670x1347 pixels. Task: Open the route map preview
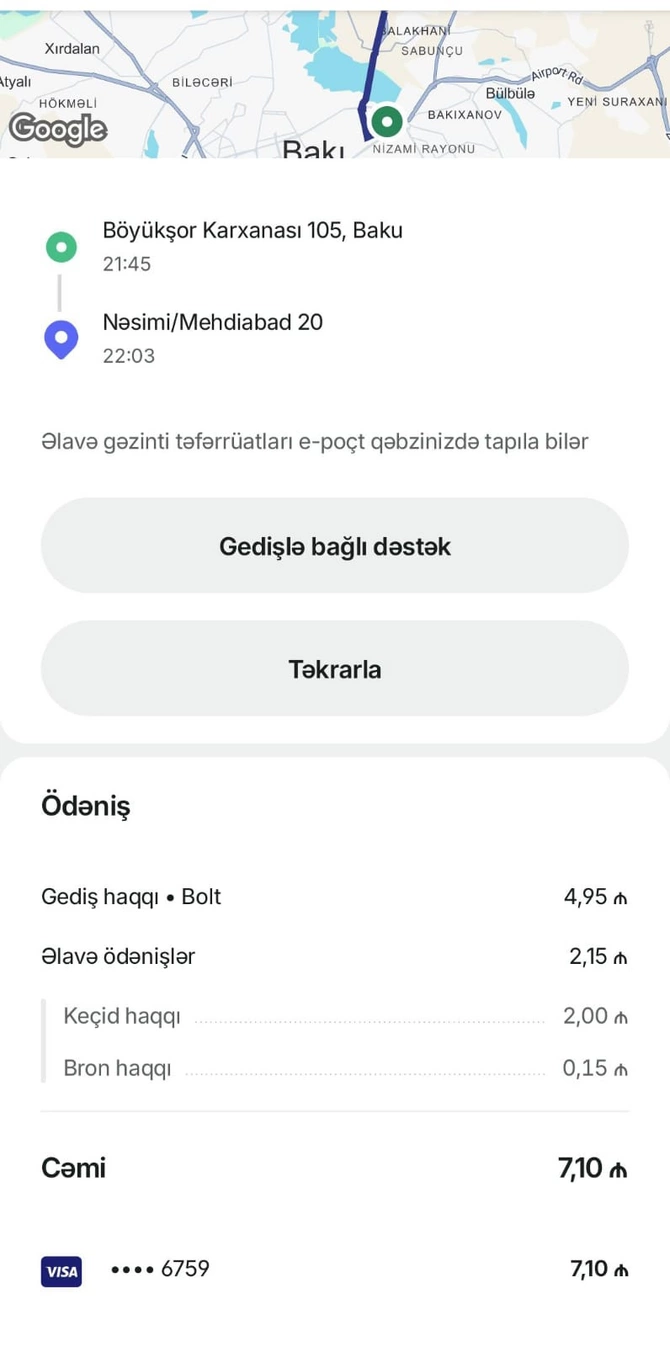coord(334,80)
